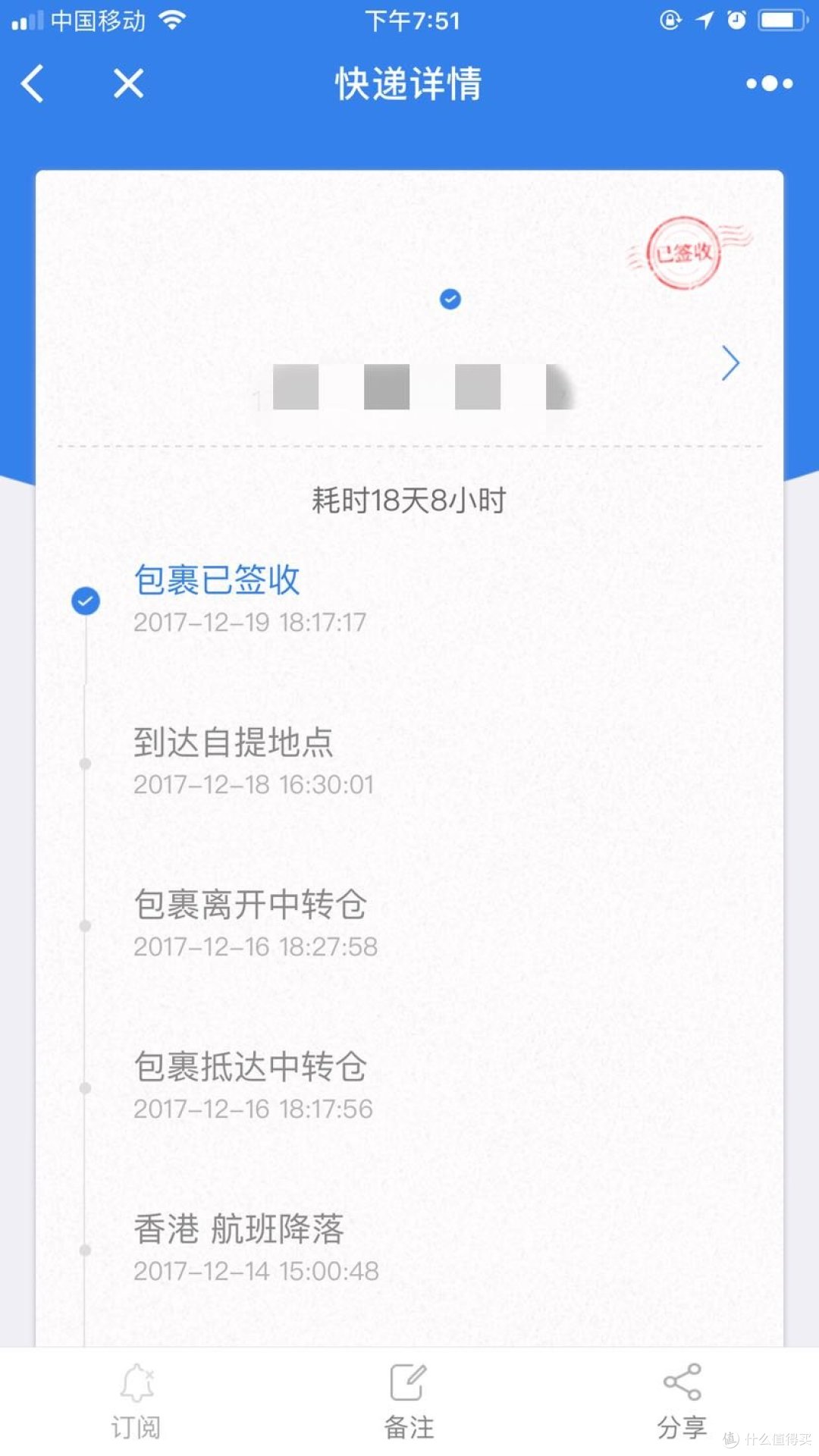Subscribe to updates with 订阅
Image resolution: width=819 pixels, height=1456 pixels.
pos(136,1401)
